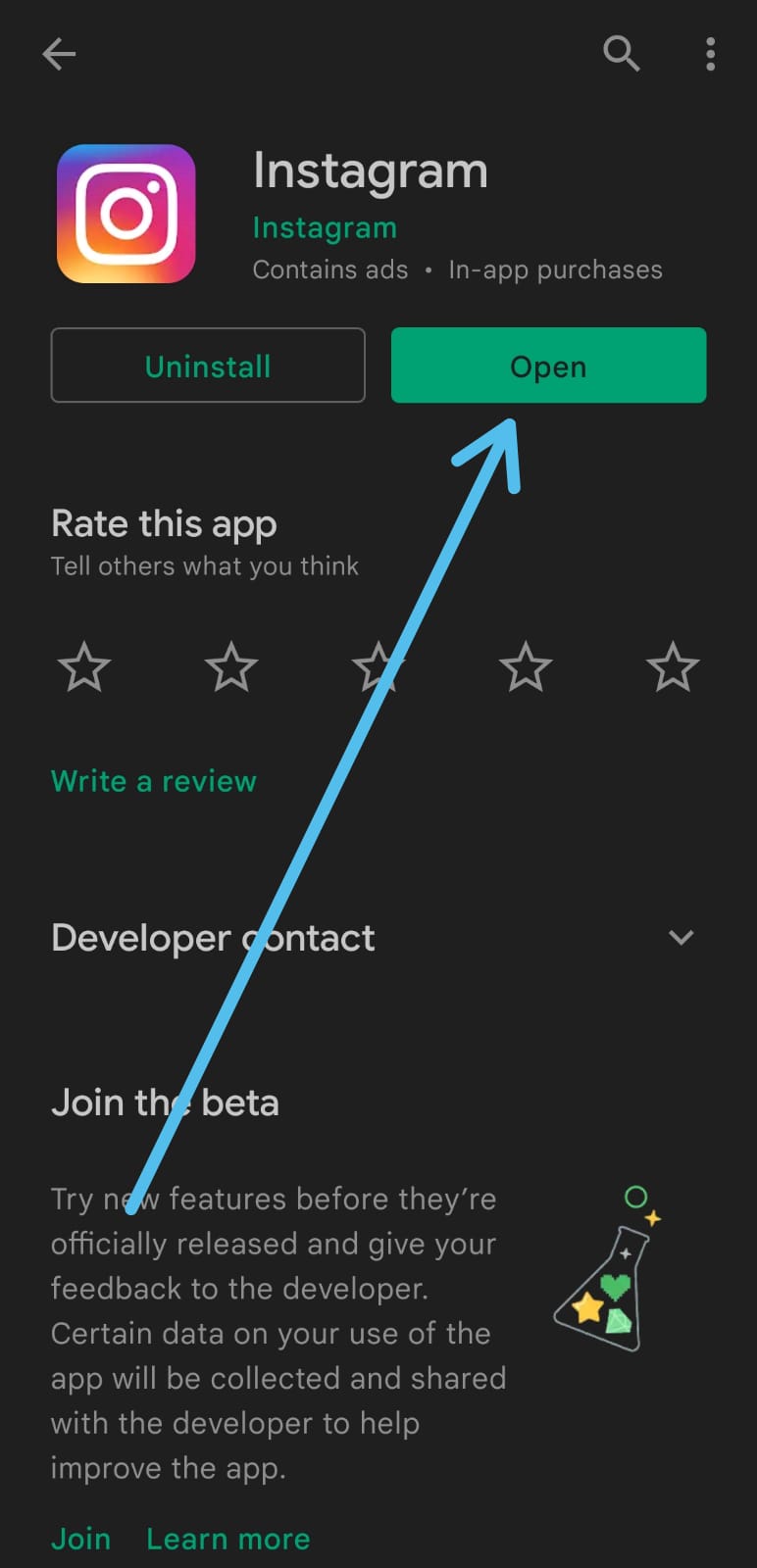757x1568 pixels.
Task: Tap the Uninstall button
Action: (208, 366)
